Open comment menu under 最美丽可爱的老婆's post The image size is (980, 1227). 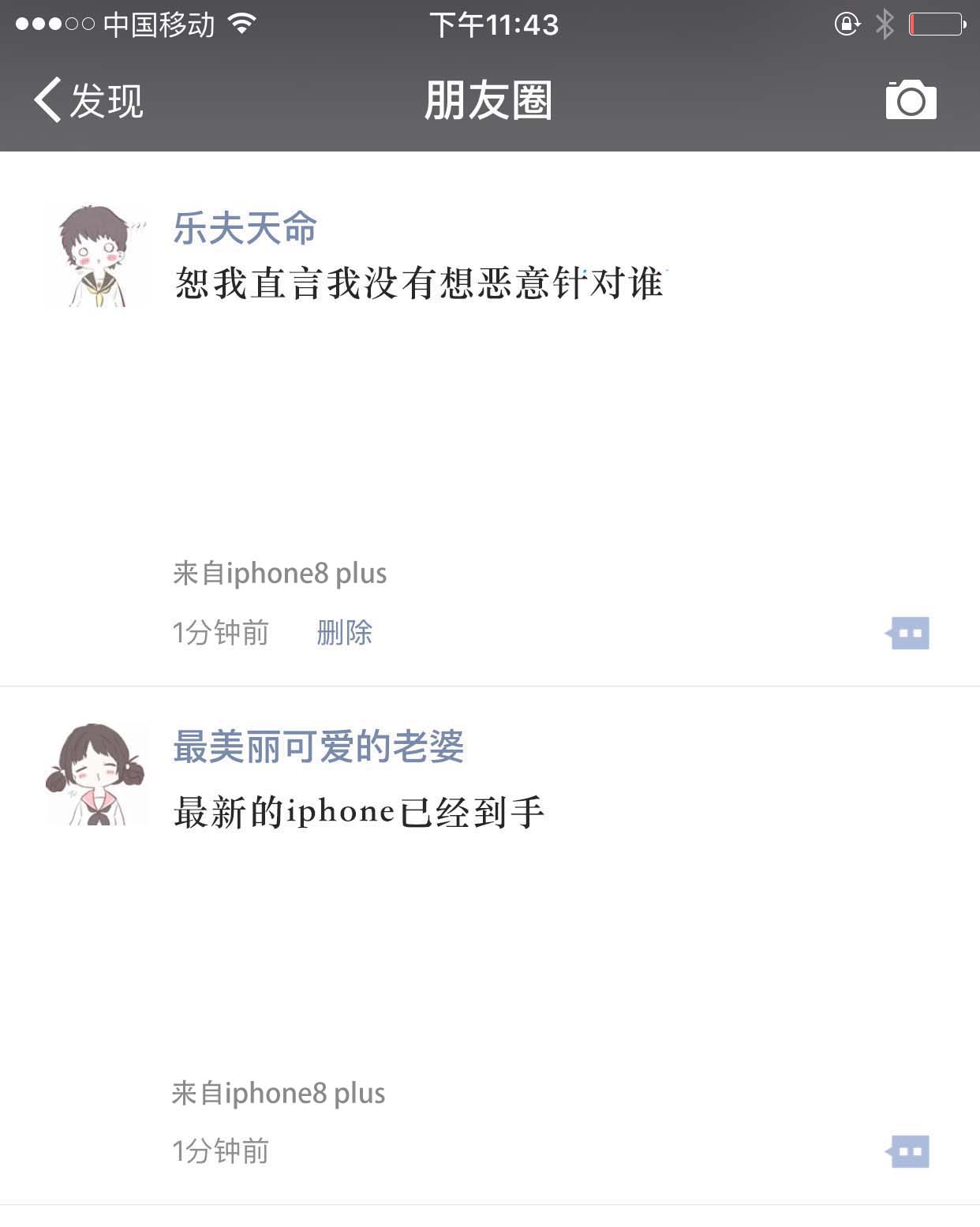point(908,1151)
